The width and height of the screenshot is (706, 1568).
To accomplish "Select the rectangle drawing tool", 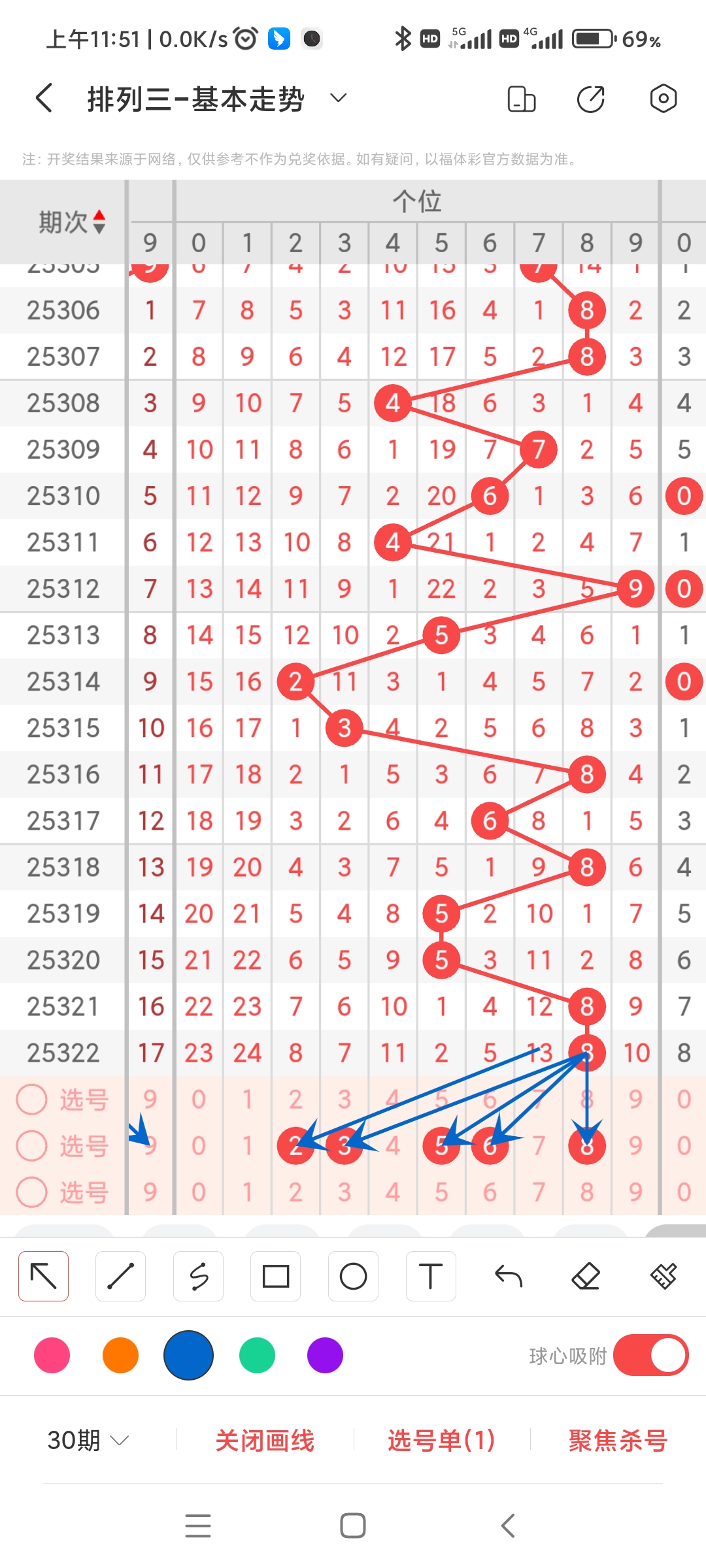I will click(275, 1275).
